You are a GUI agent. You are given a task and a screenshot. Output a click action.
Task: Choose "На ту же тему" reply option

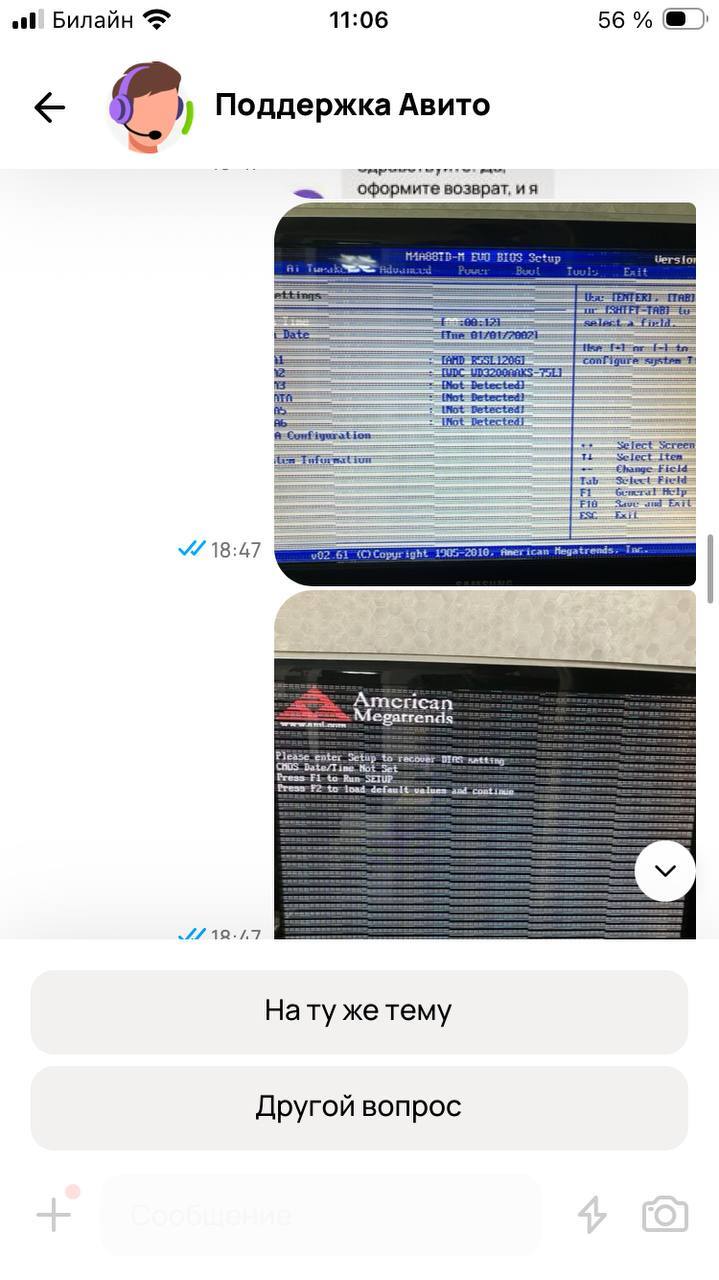click(x=359, y=1010)
